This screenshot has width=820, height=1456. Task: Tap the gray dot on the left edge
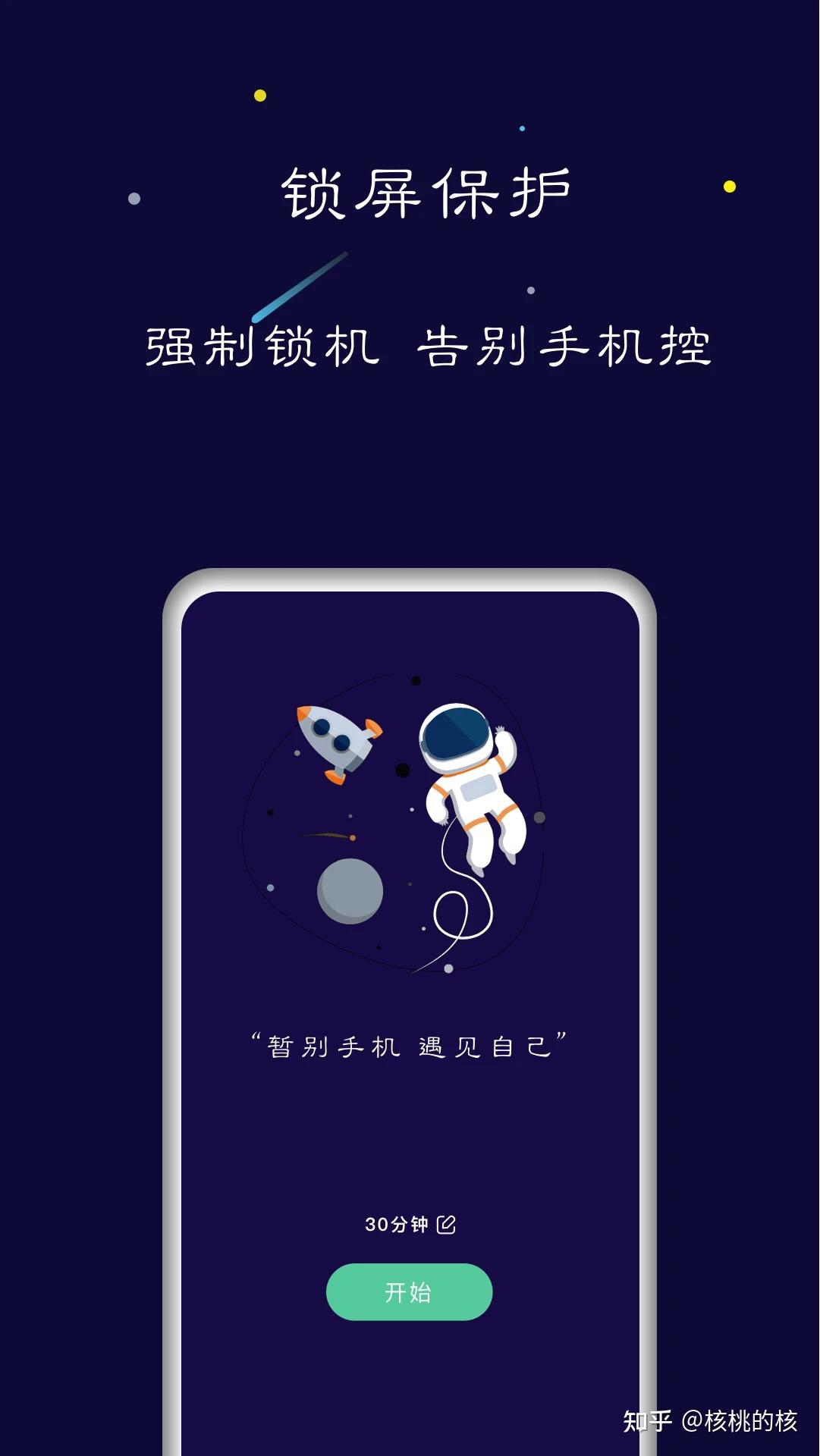pyautogui.click(x=134, y=199)
